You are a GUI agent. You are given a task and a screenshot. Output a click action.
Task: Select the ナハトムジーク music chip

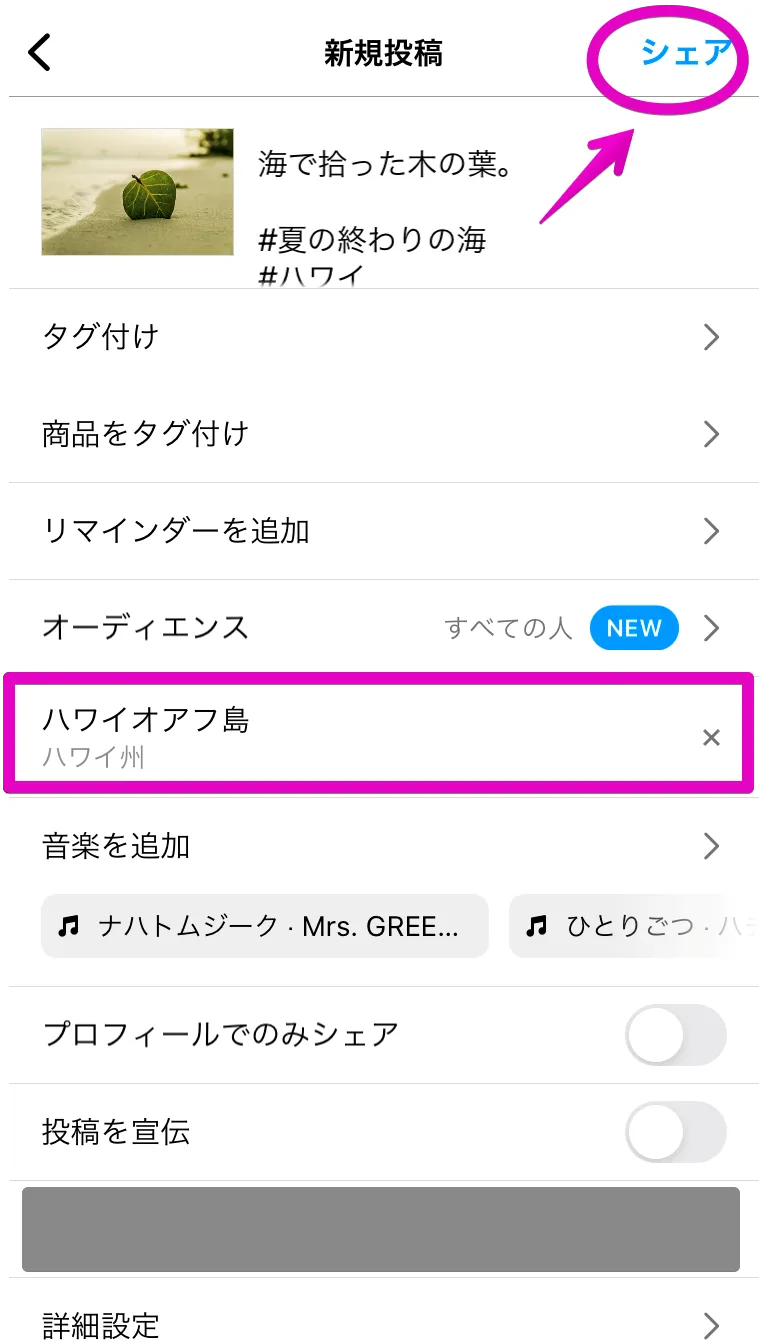(x=265, y=926)
